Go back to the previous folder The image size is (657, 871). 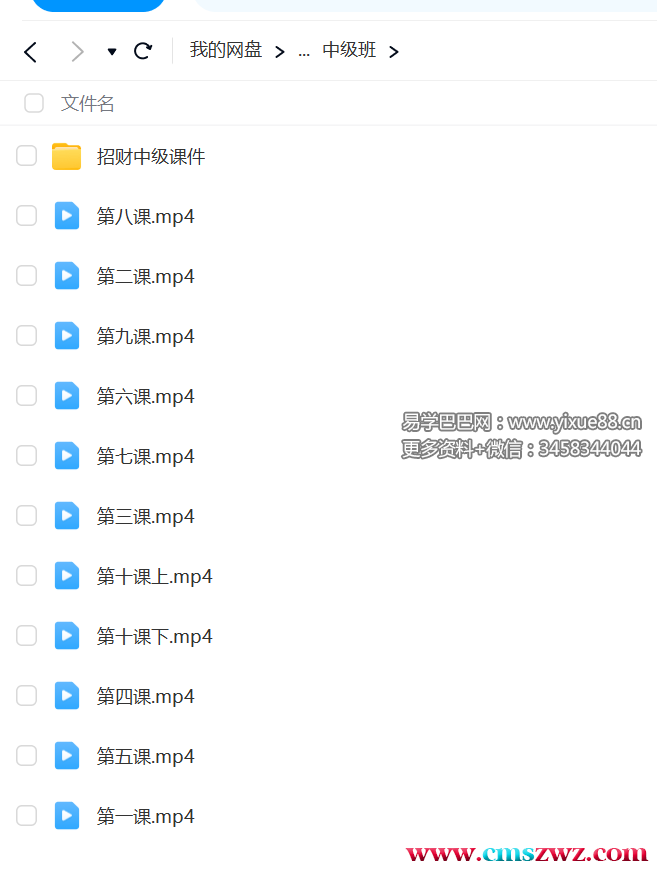pyautogui.click(x=30, y=52)
